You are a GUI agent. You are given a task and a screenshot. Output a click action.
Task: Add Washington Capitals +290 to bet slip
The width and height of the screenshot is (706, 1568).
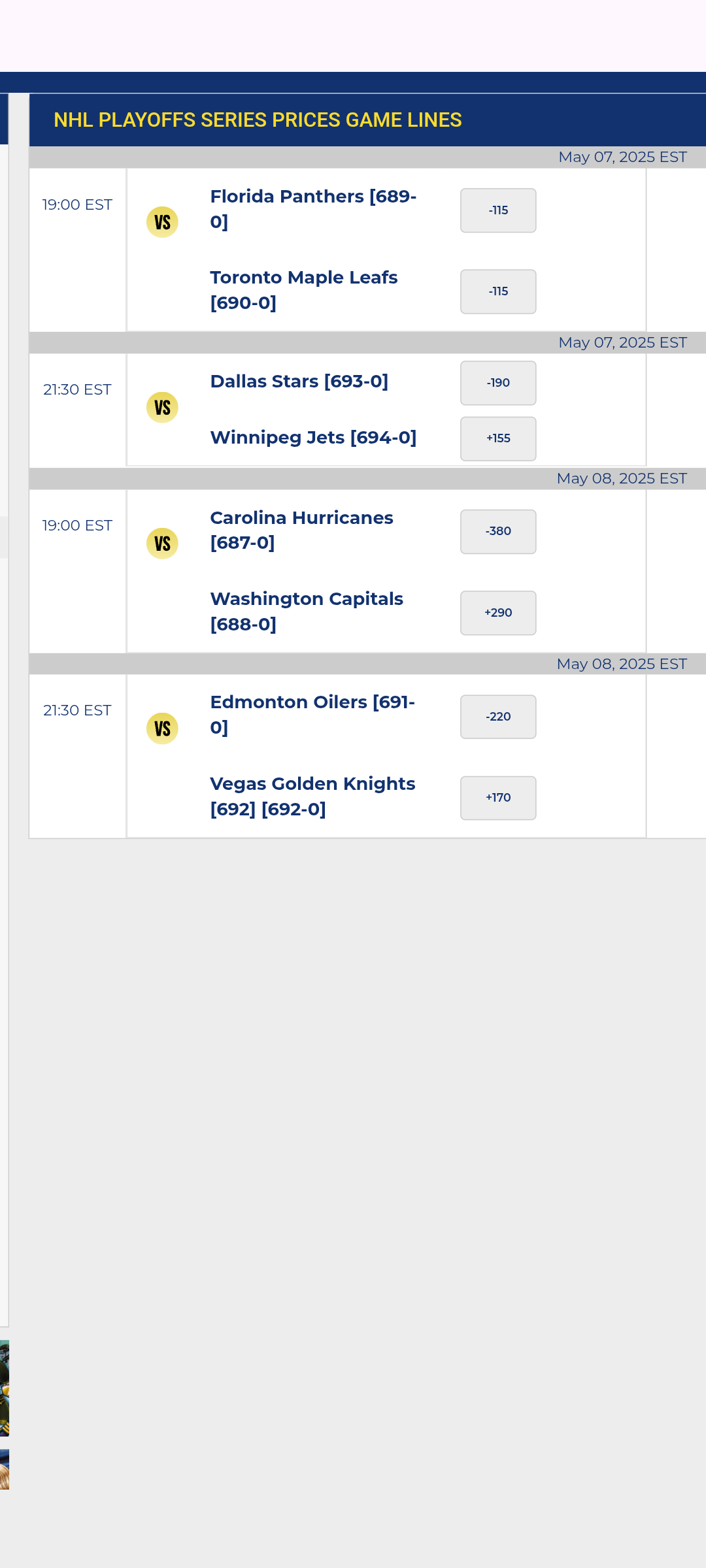[498, 613]
